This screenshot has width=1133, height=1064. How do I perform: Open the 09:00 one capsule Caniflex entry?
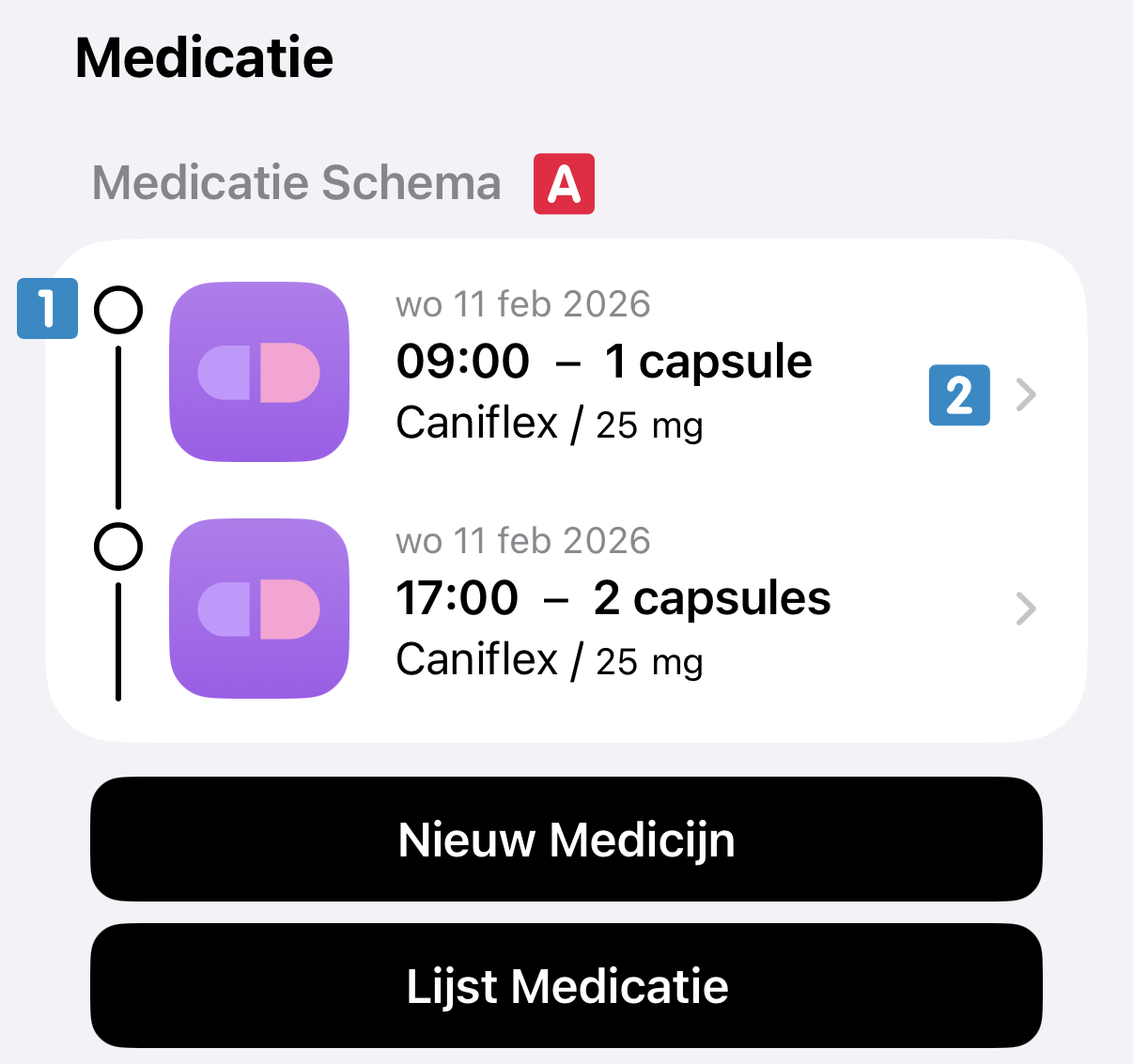coord(601,373)
